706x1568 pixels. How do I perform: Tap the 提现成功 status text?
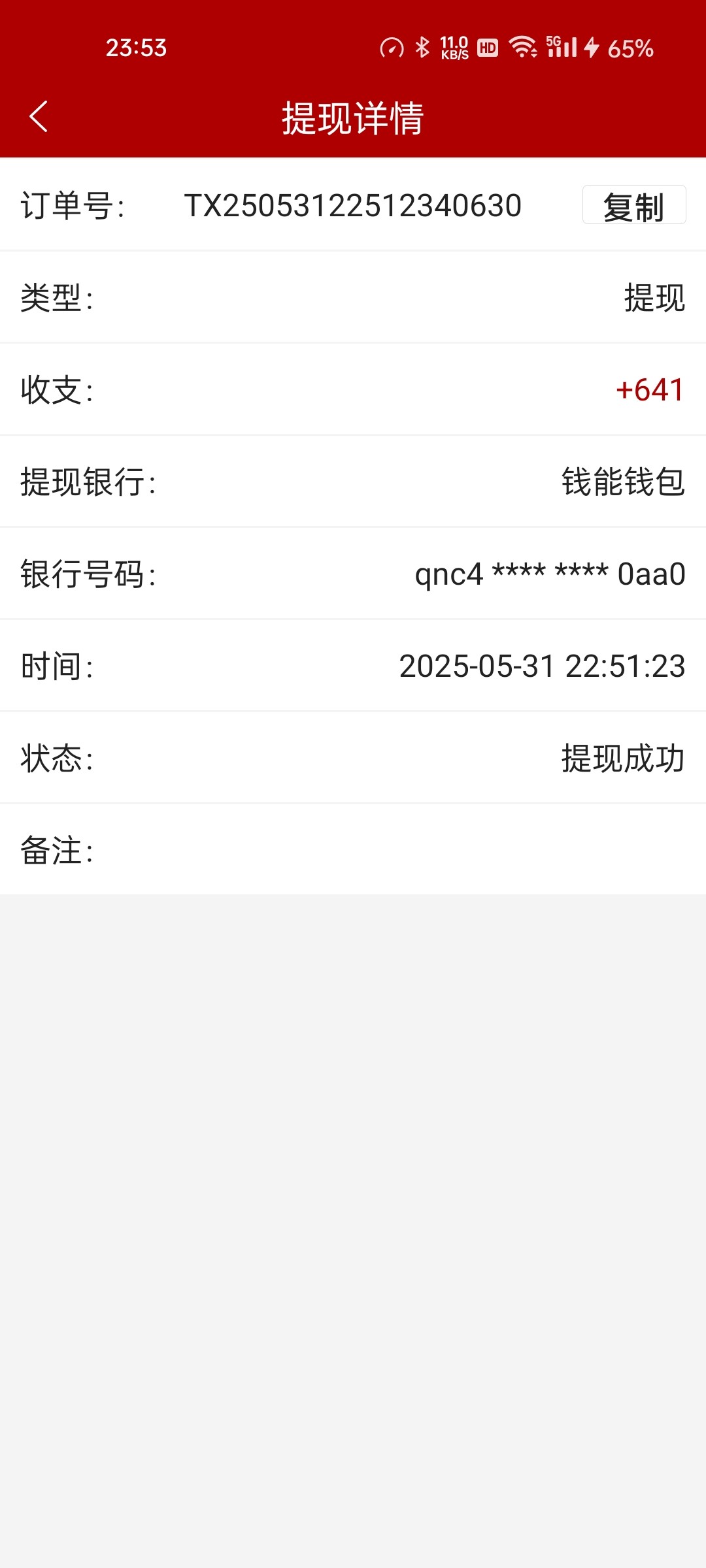tap(621, 758)
